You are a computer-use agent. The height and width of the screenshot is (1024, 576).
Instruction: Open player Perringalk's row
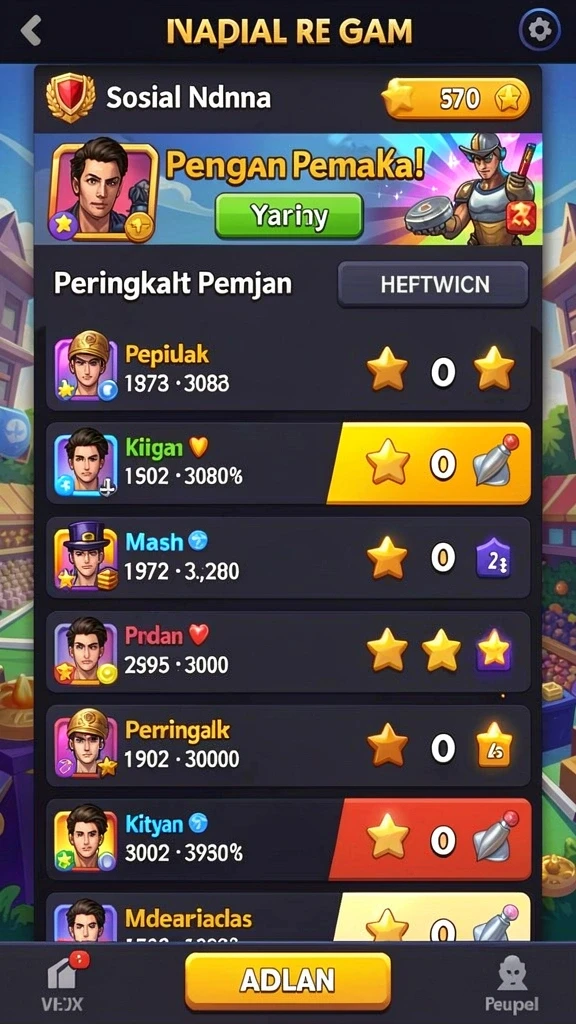coord(288,746)
